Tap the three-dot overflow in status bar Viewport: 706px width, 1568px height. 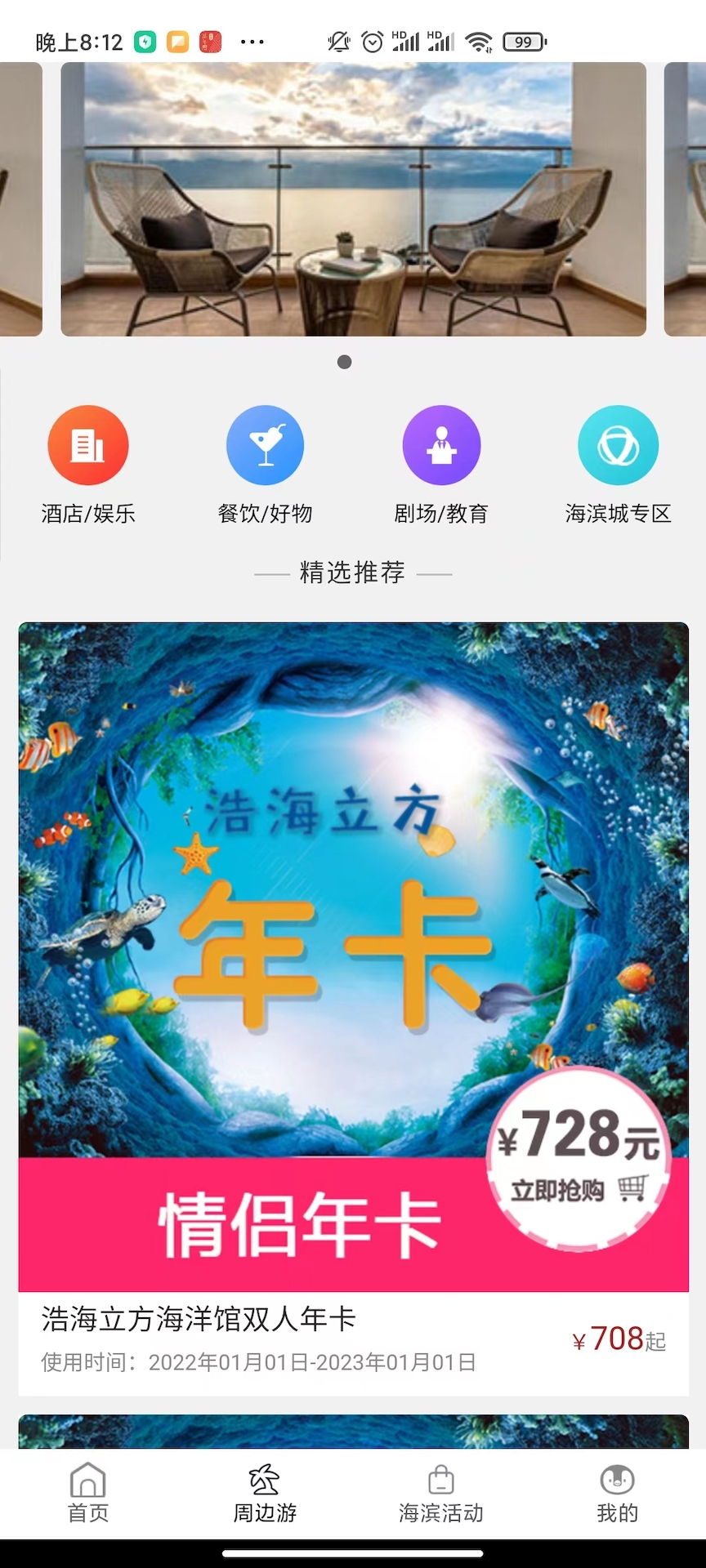point(252,42)
